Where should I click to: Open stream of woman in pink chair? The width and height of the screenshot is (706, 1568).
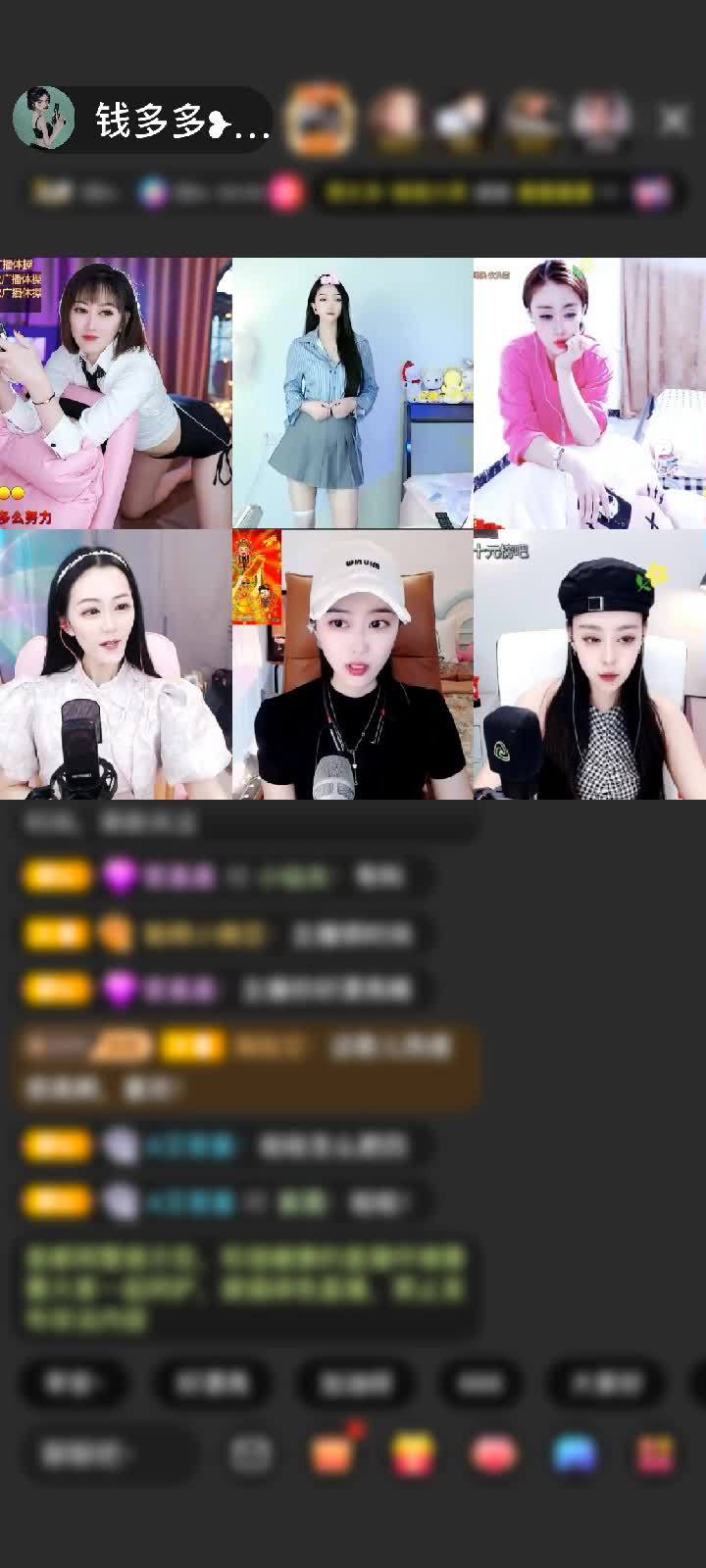coord(116,393)
